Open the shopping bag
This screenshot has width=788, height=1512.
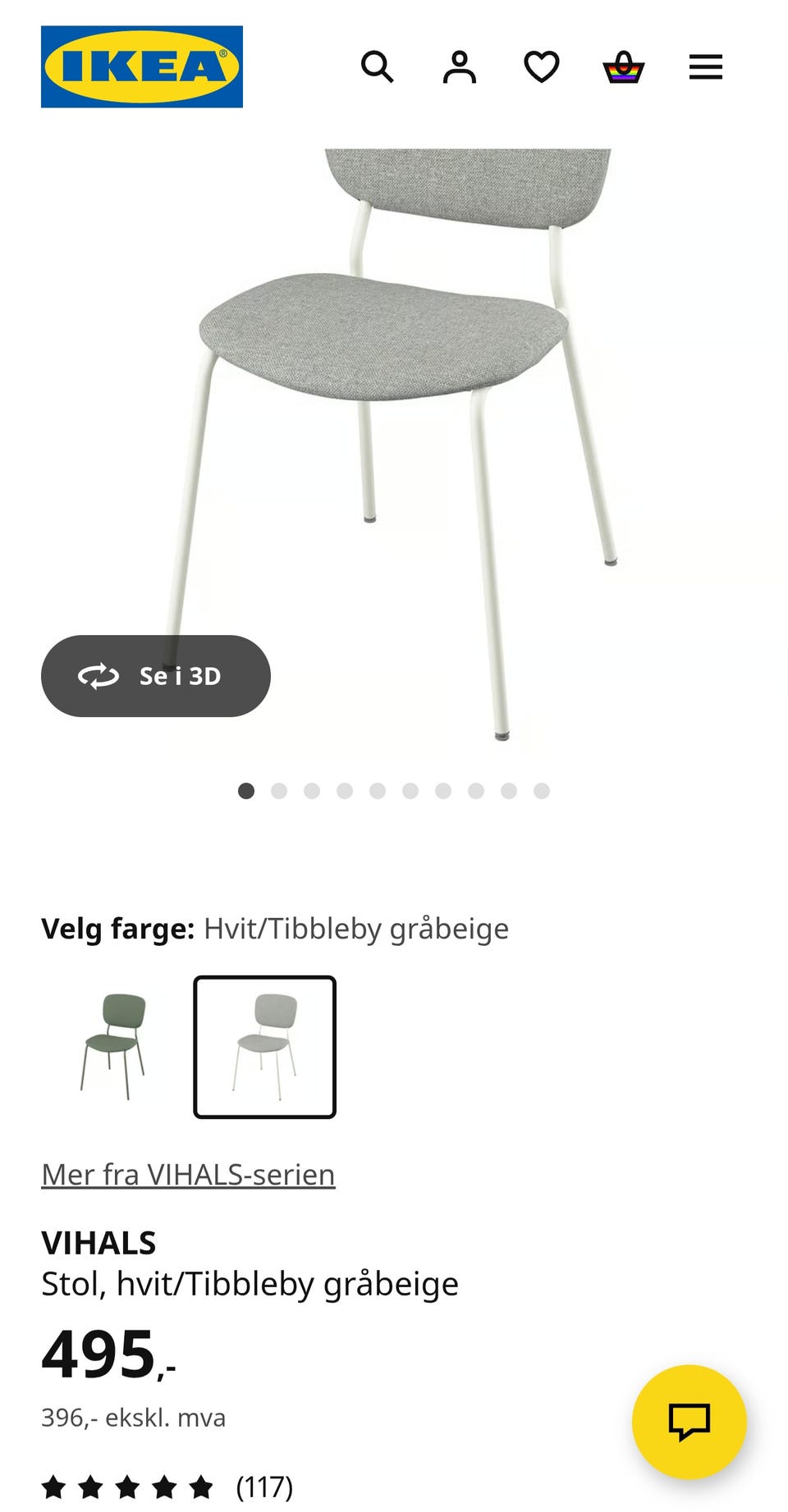click(x=624, y=67)
